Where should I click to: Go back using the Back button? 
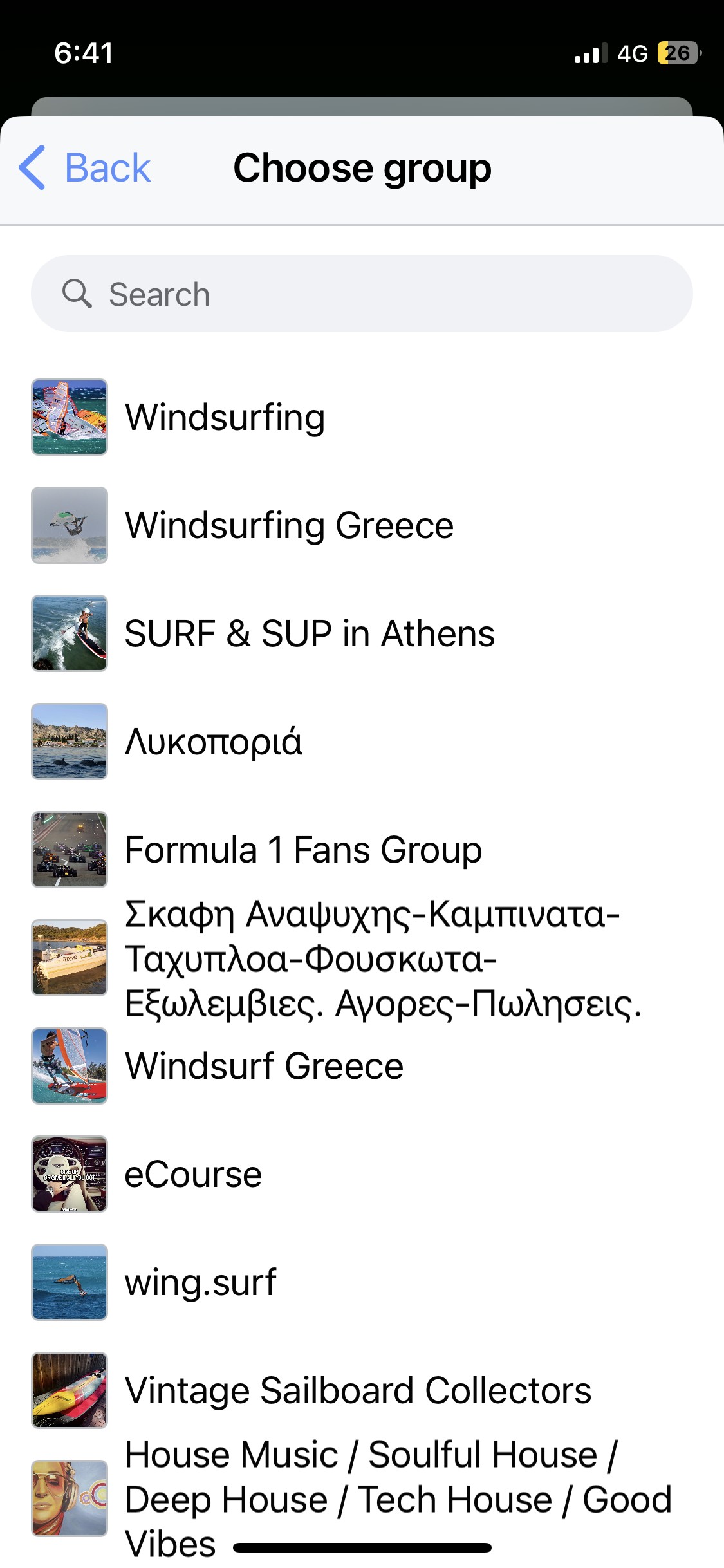[85, 168]
